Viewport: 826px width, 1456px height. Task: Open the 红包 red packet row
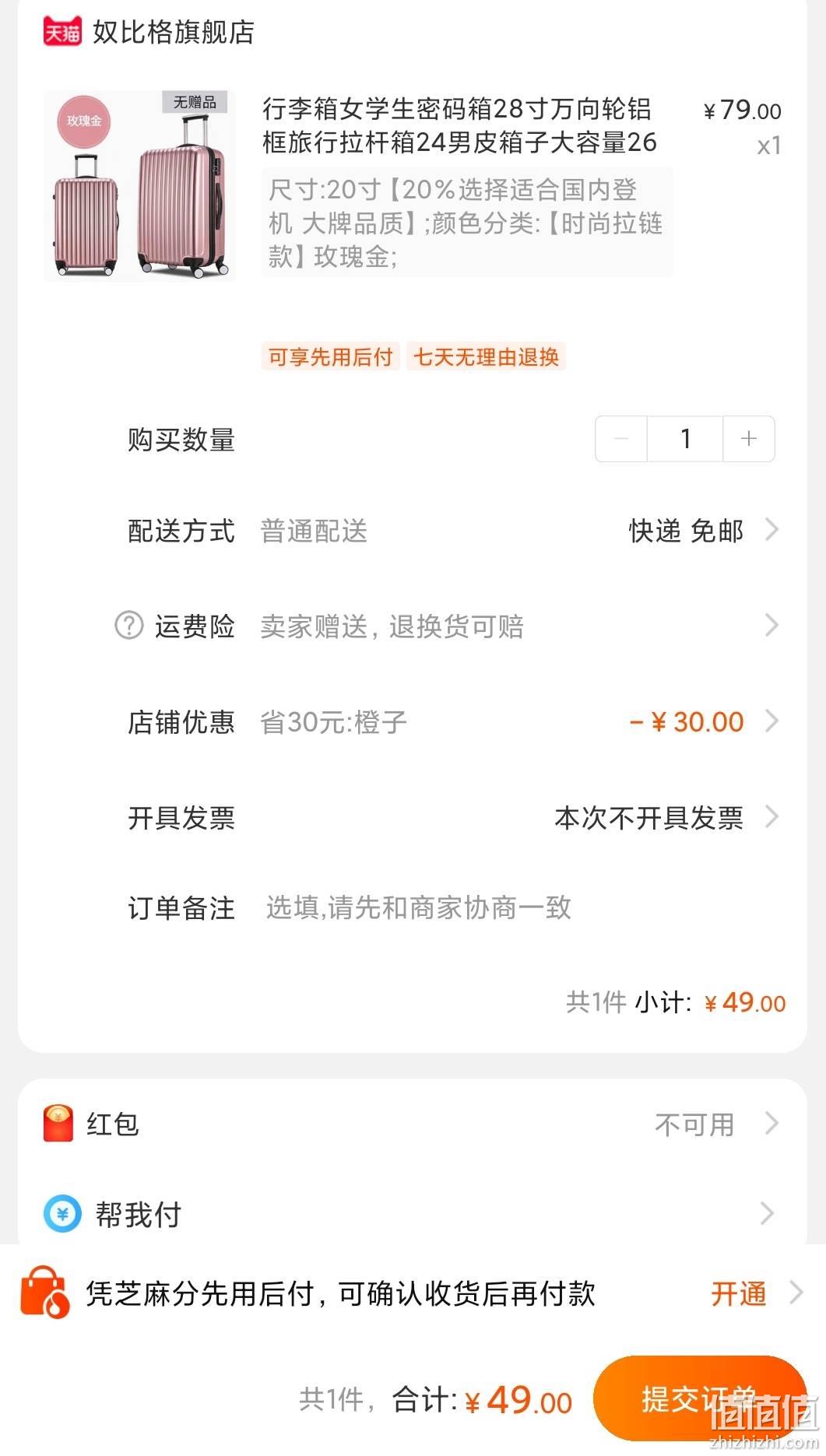[x=413, y=1124]
